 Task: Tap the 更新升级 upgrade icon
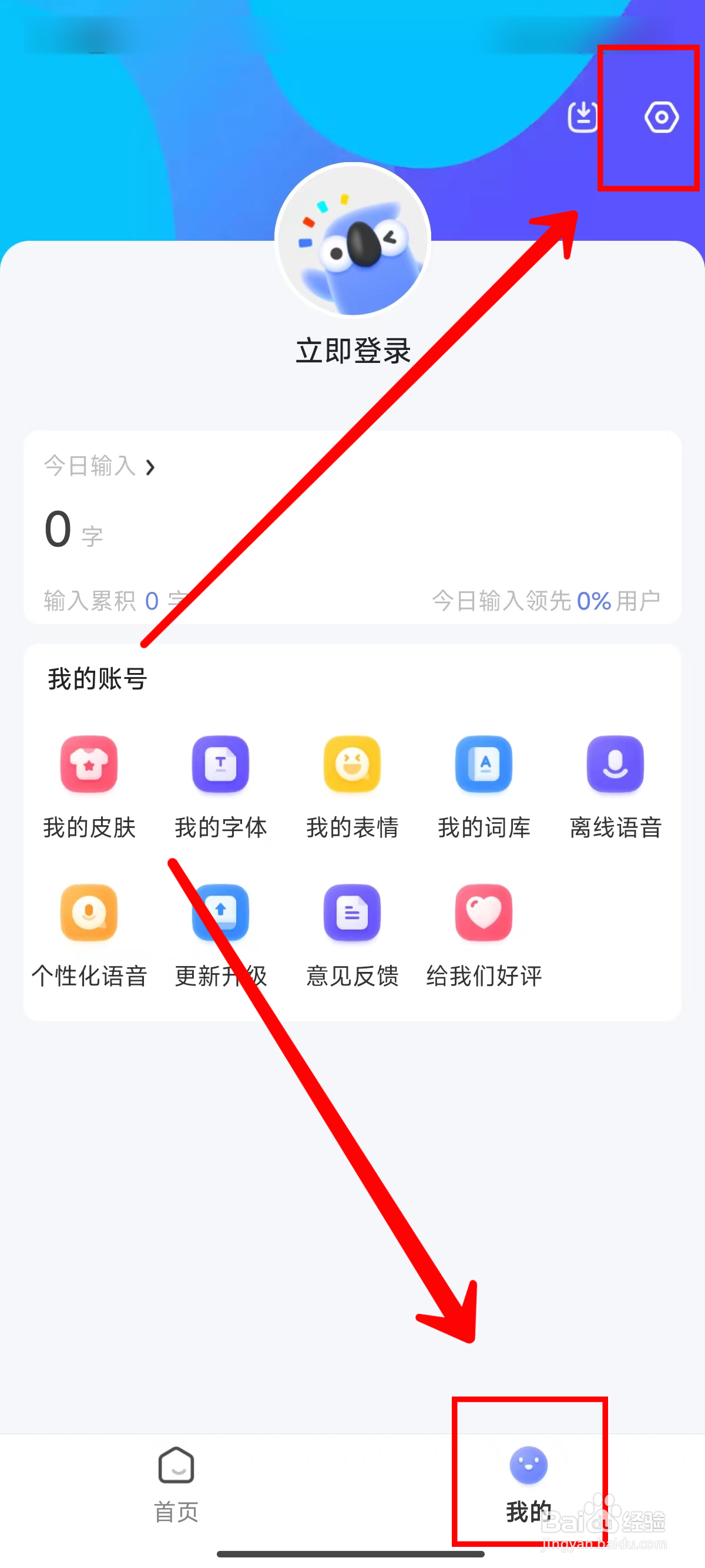[x=220, y=914]
